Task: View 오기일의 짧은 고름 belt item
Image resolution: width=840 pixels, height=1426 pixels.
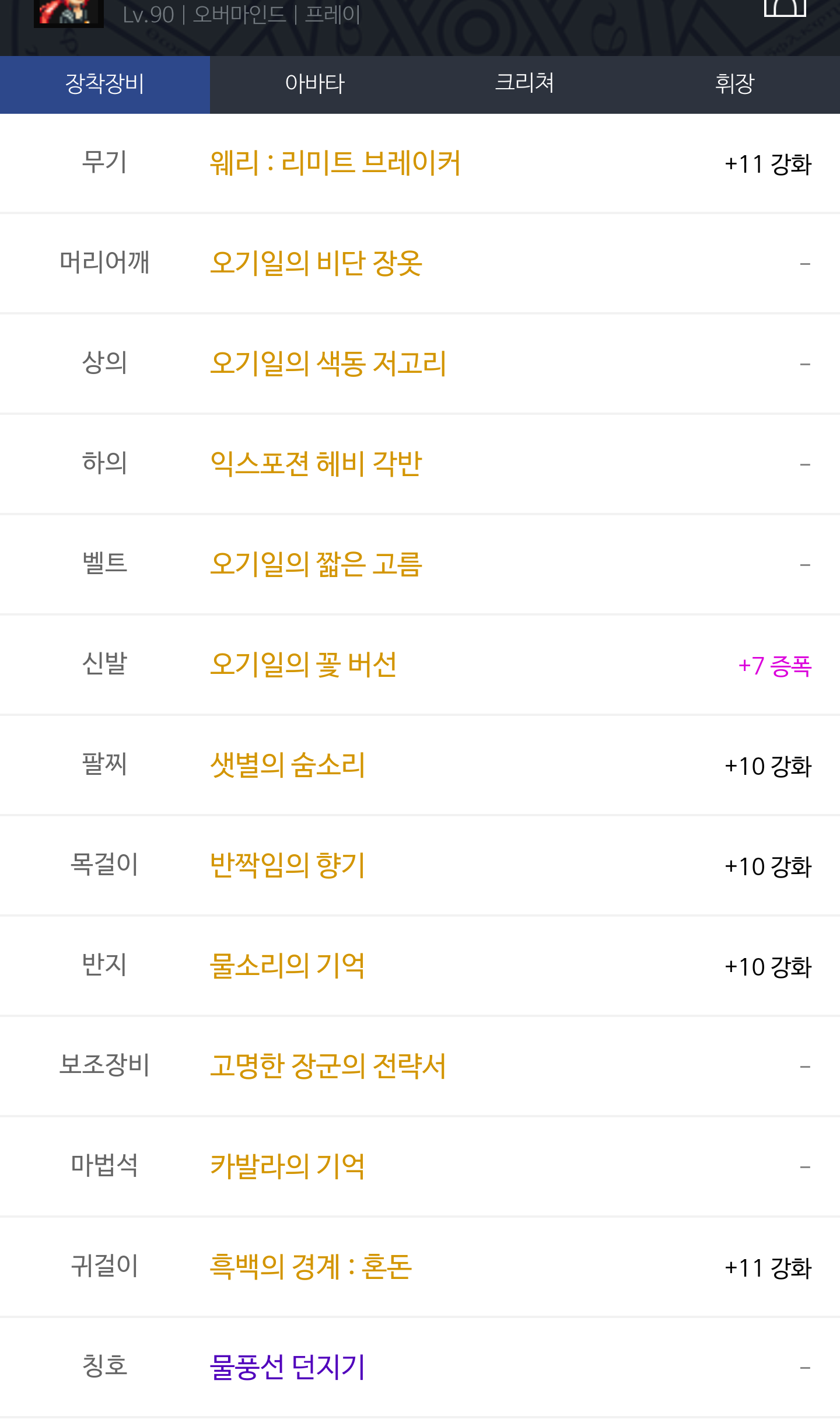Action: [316, 564]
